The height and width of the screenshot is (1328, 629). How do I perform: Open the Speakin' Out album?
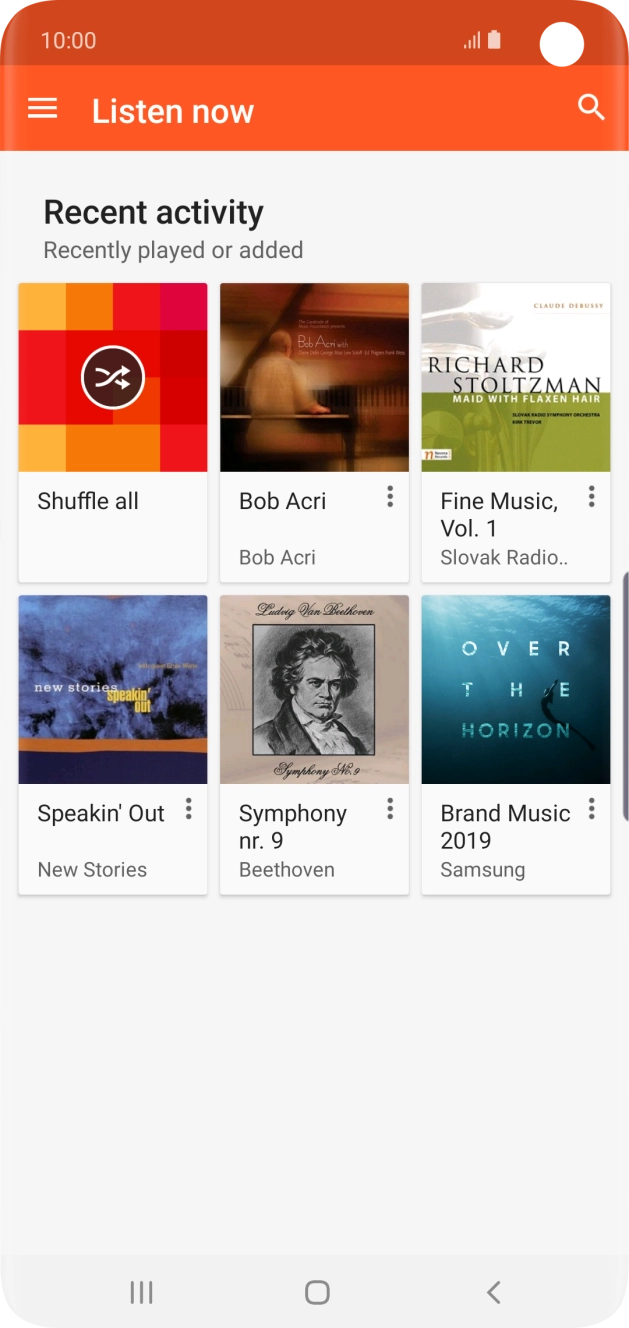tap(113, 690)
